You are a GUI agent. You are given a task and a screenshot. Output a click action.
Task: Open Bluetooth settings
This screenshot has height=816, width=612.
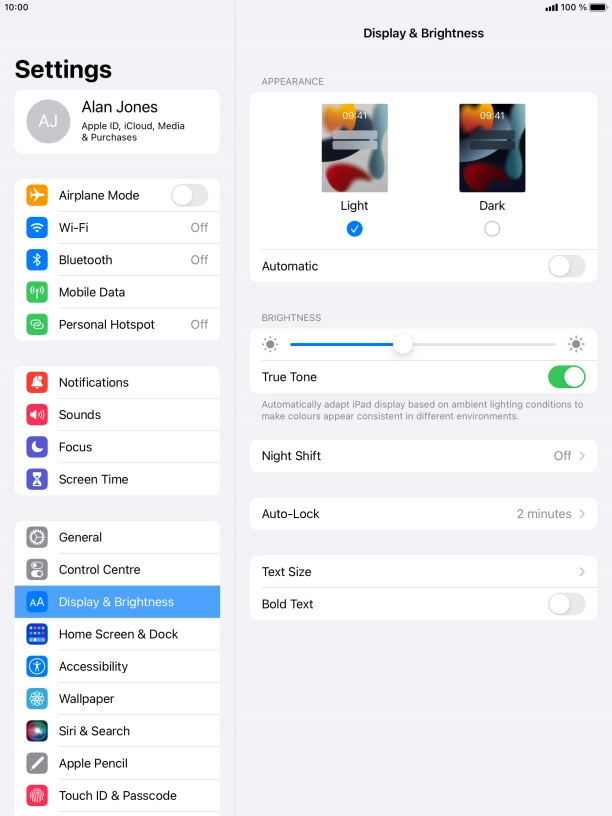(117, 260)
